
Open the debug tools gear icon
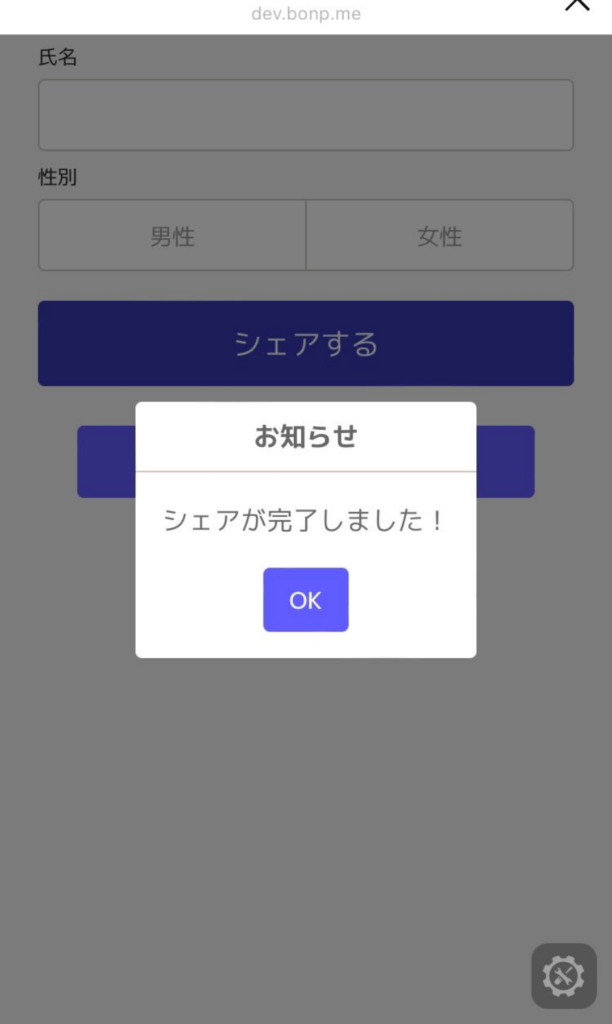pyautogui.click(x=563, y=975)
